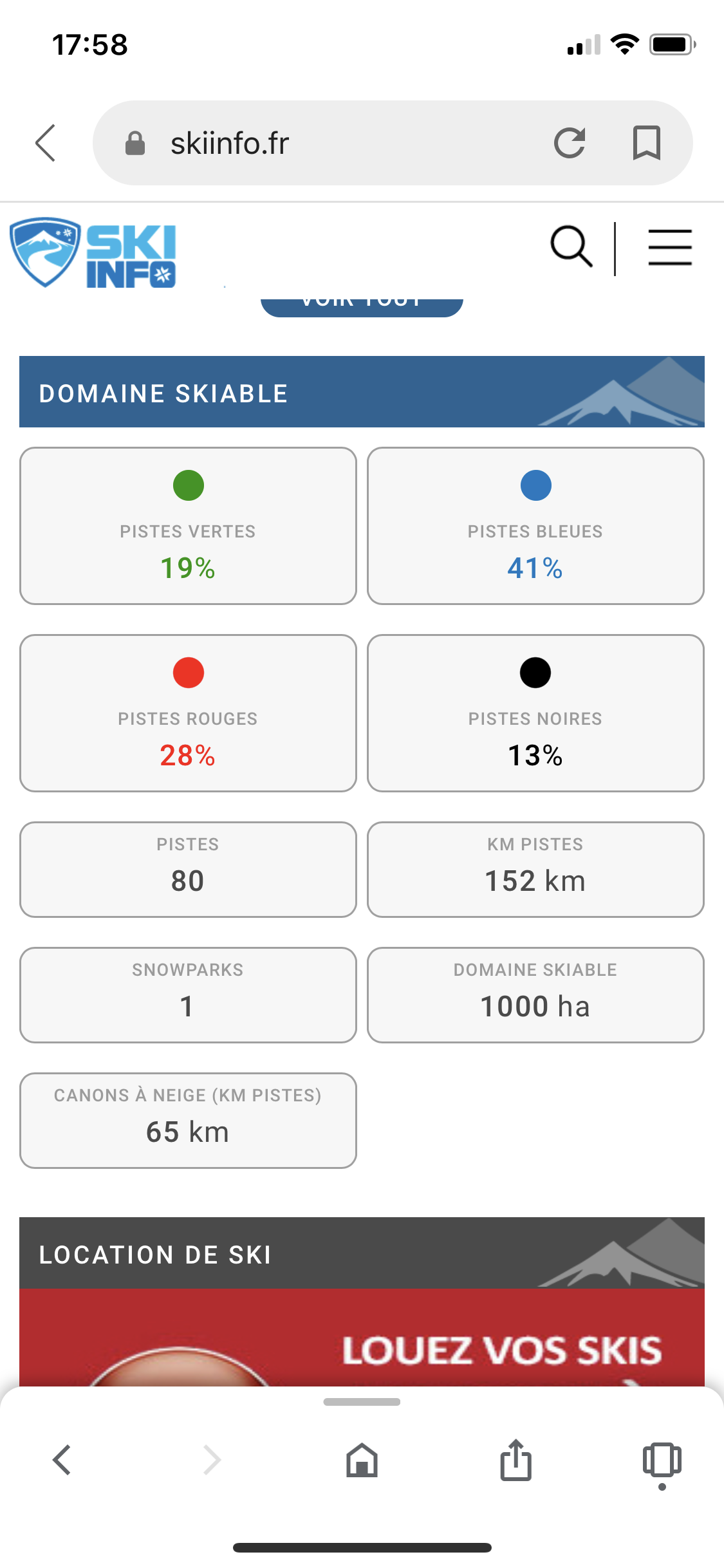The width and height of the screenshot is (724, 1568).
Task: Share this page
Action: (x=515, y=1460)
